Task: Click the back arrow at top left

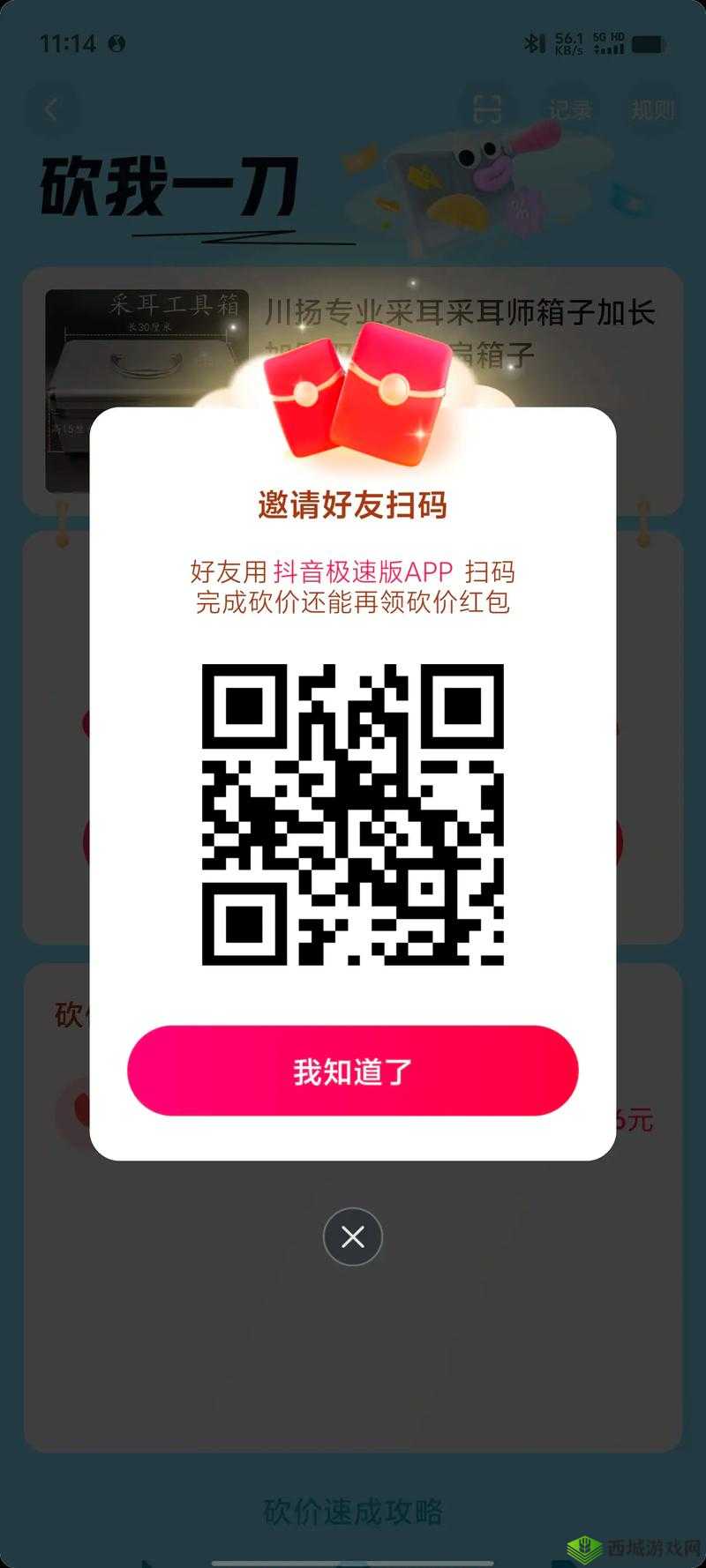Action: 51,108
